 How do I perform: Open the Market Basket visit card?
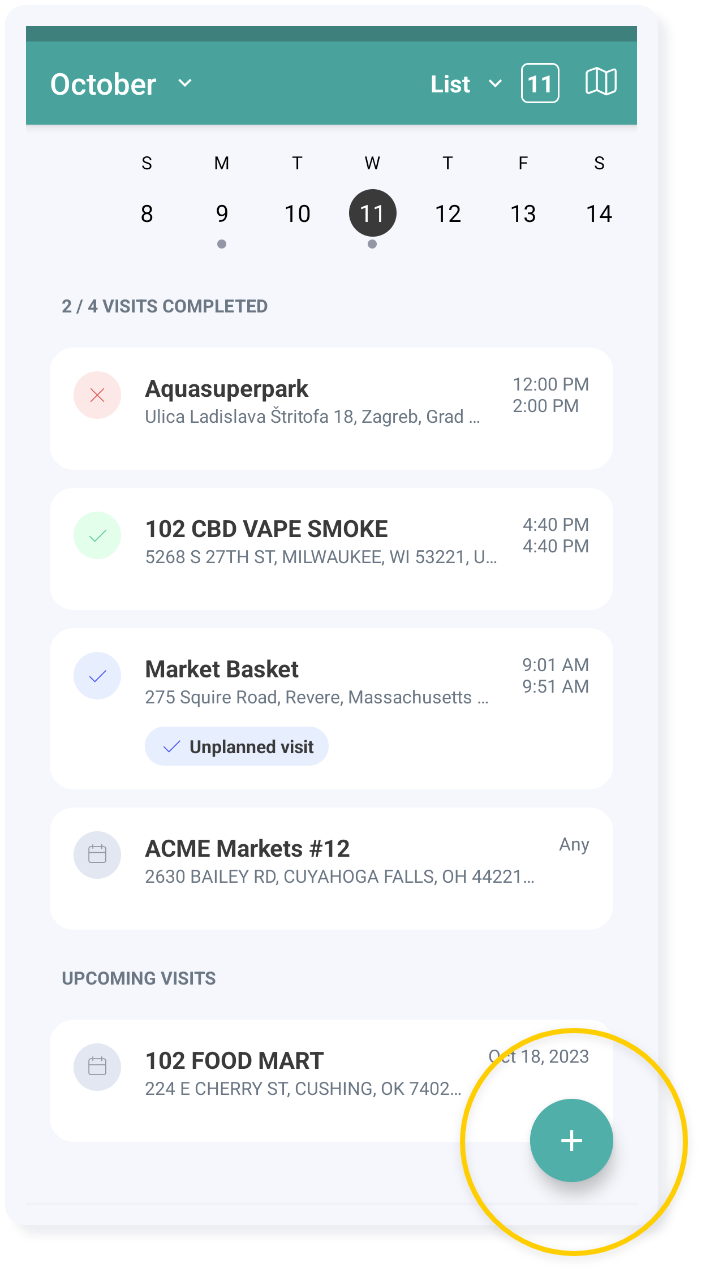pyautogui.click(x=330, y=690)
